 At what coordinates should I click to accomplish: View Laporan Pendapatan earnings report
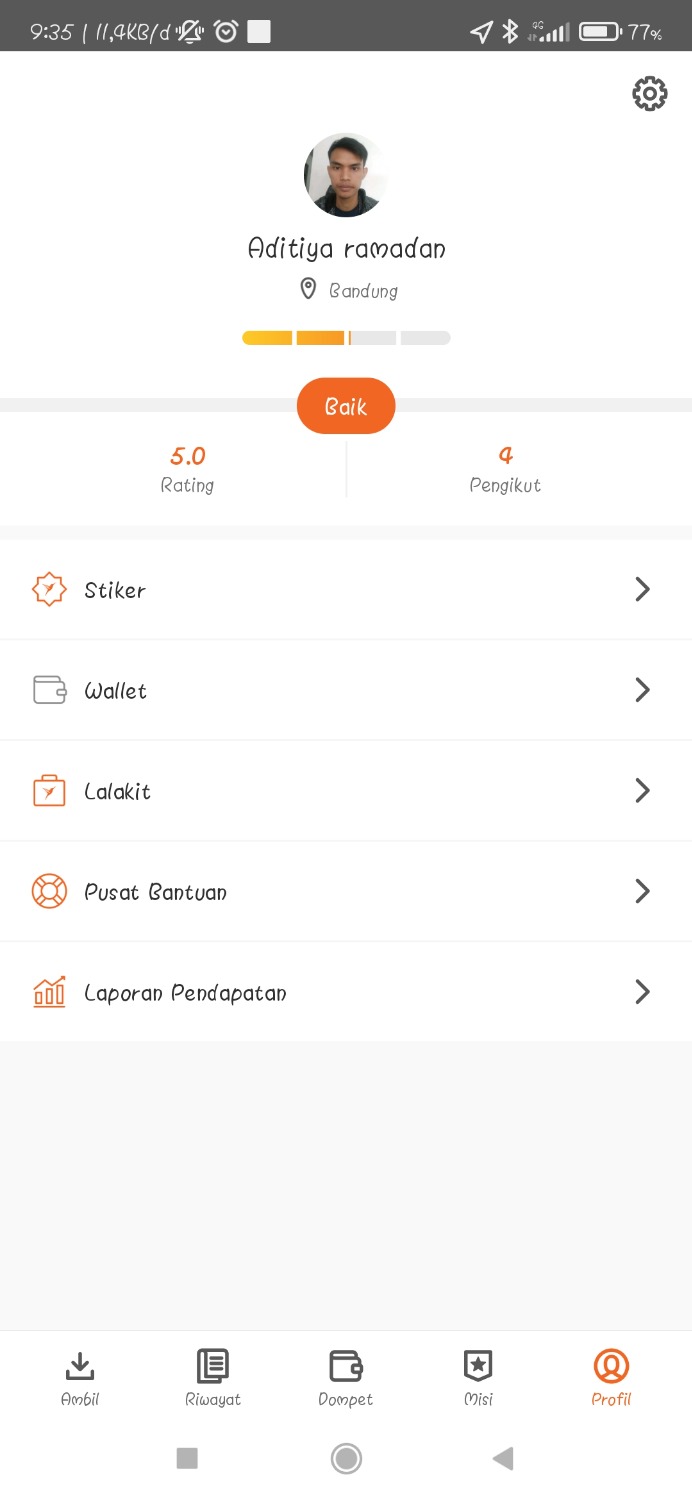tap(345, 992)
